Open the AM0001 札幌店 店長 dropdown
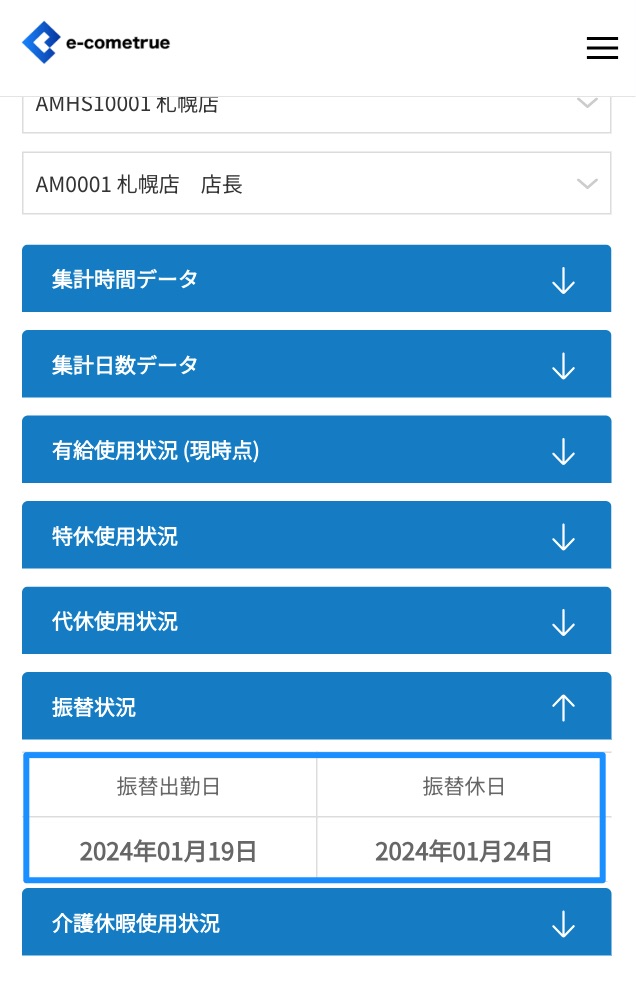 click(316, 184)
